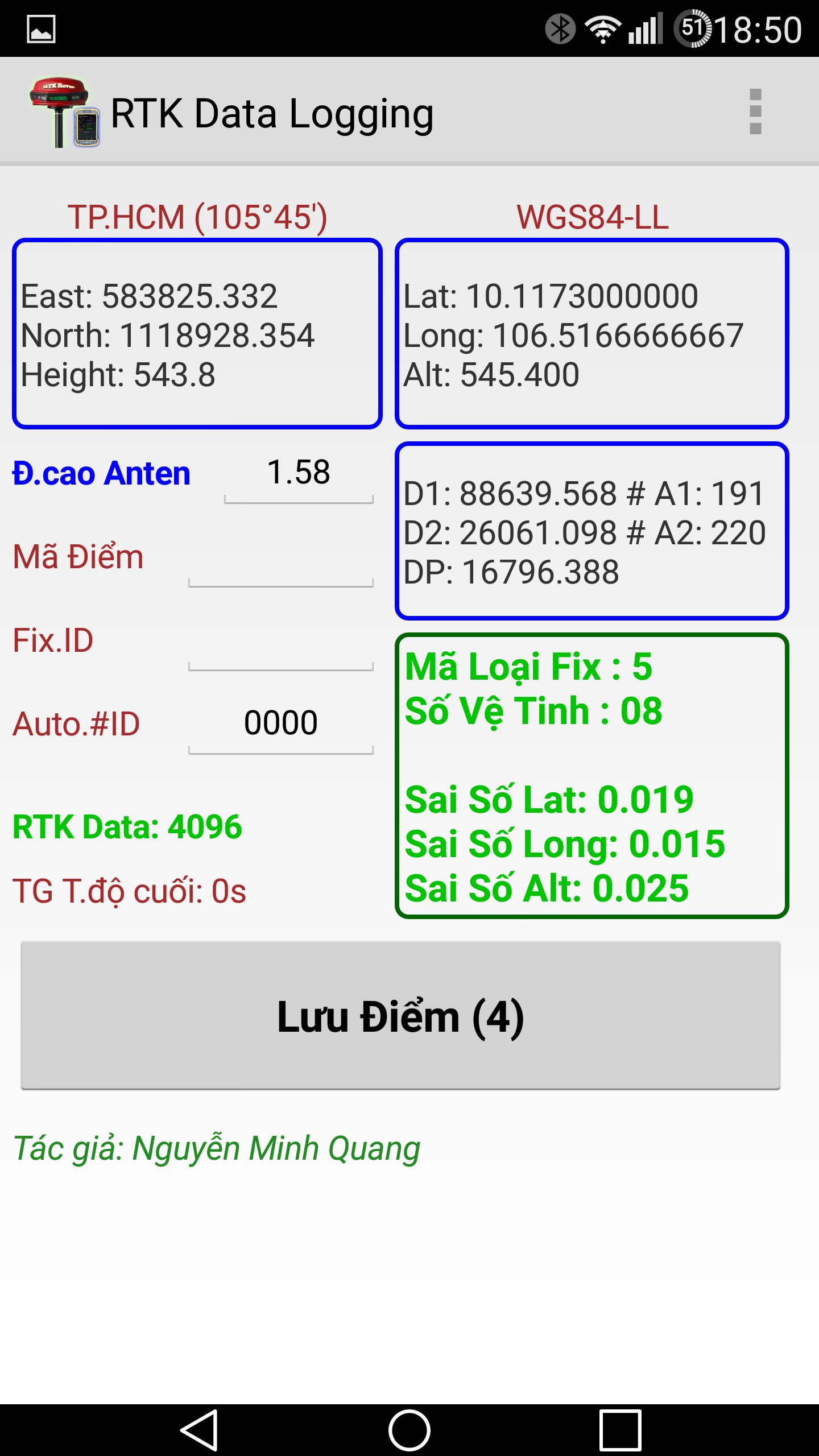Screen dimensions: 819x1456
Task: Open the overflow menu
Action: pos(755,111)
